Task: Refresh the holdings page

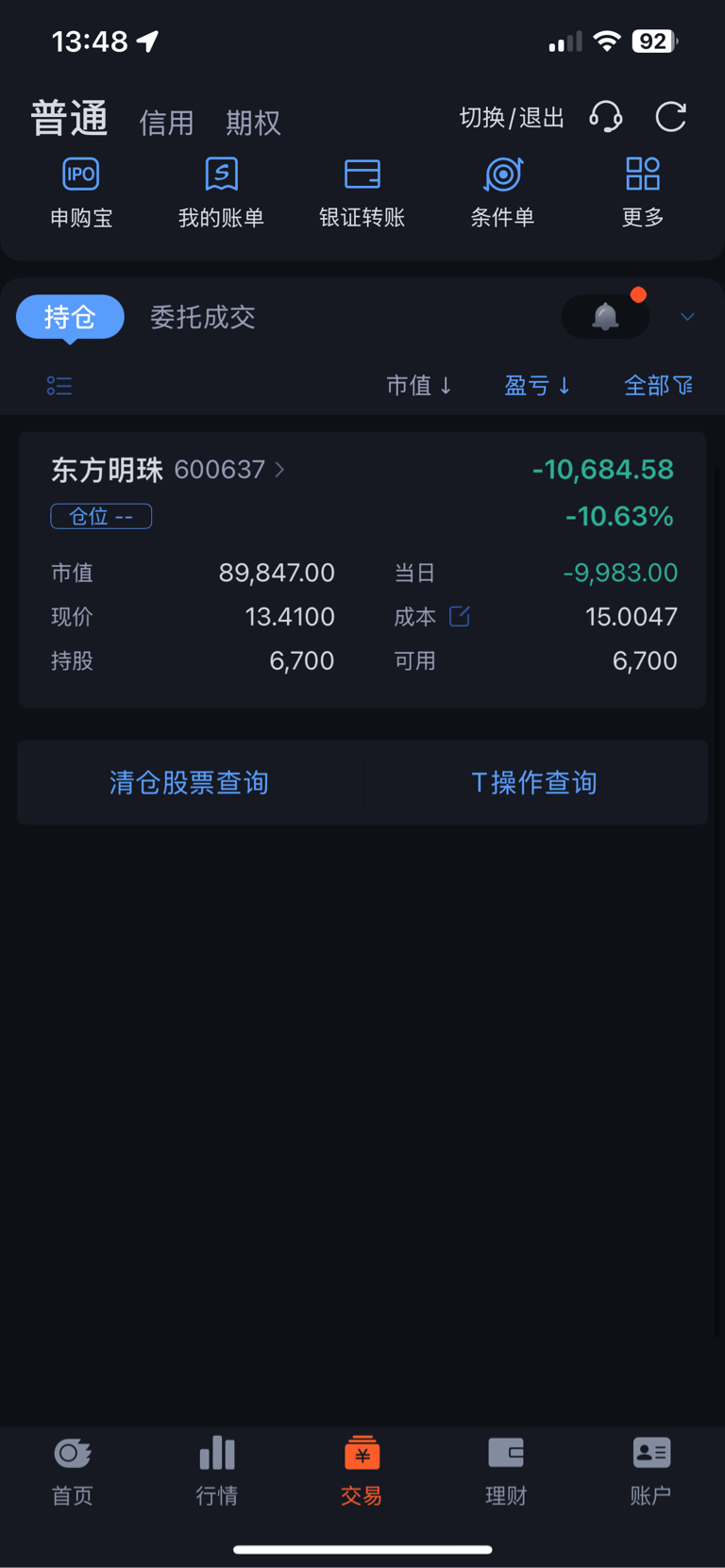Action: (x=671, y=117)
